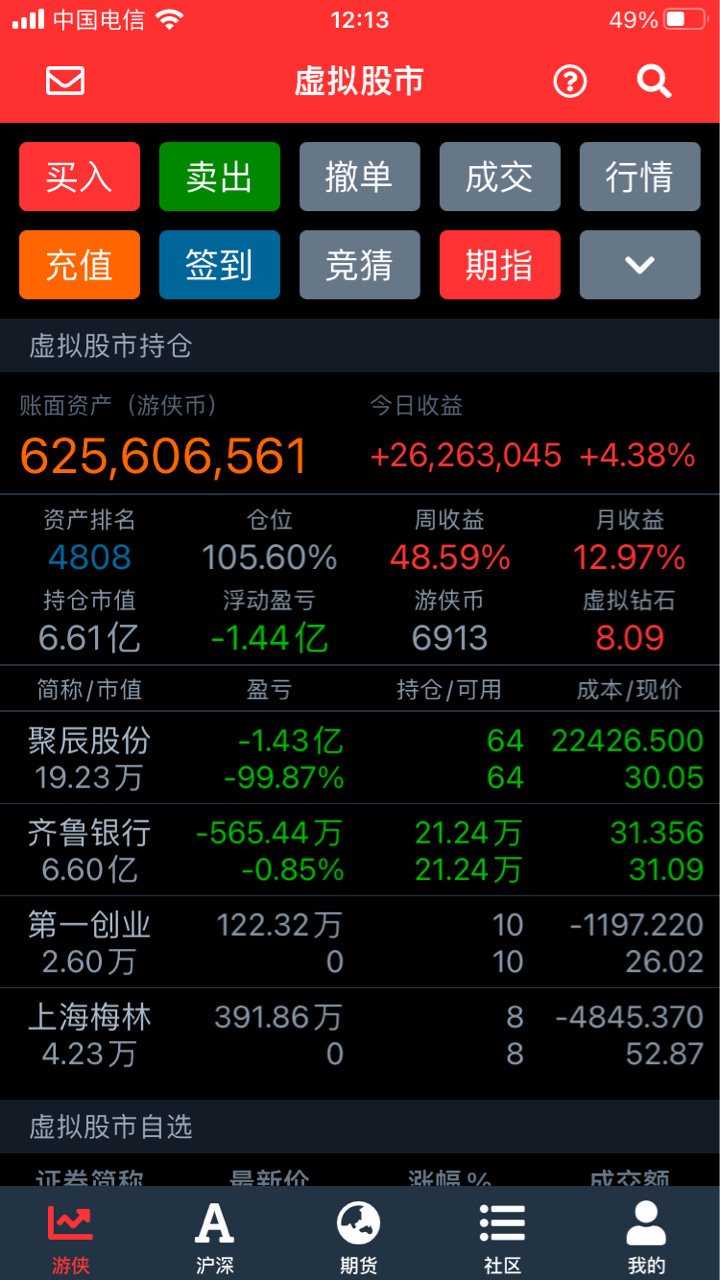This screenshot has height=1280, width=720.
Task: Tap the red 买入 button
Action: click(79, 177)
